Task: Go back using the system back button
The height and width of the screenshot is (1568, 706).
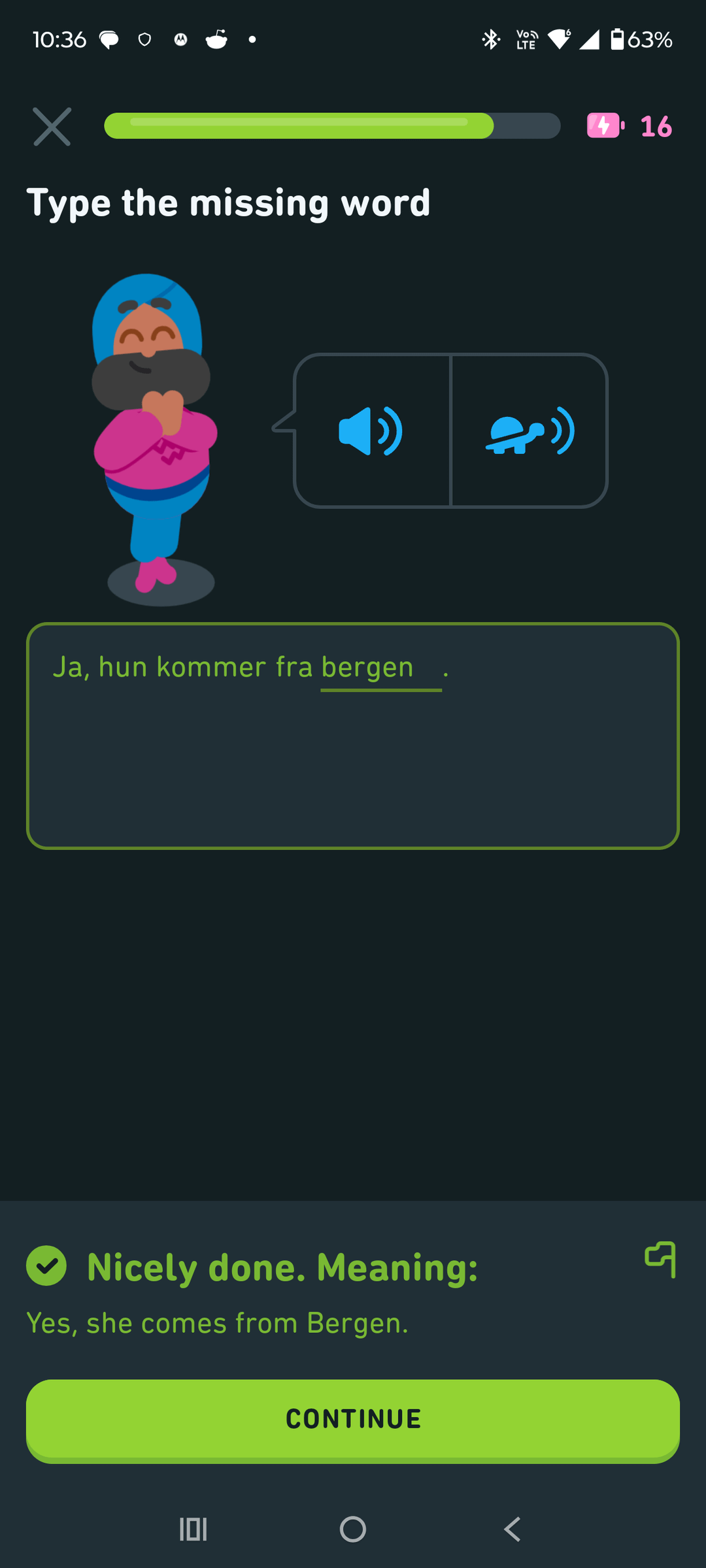Action: (513, 1529)
